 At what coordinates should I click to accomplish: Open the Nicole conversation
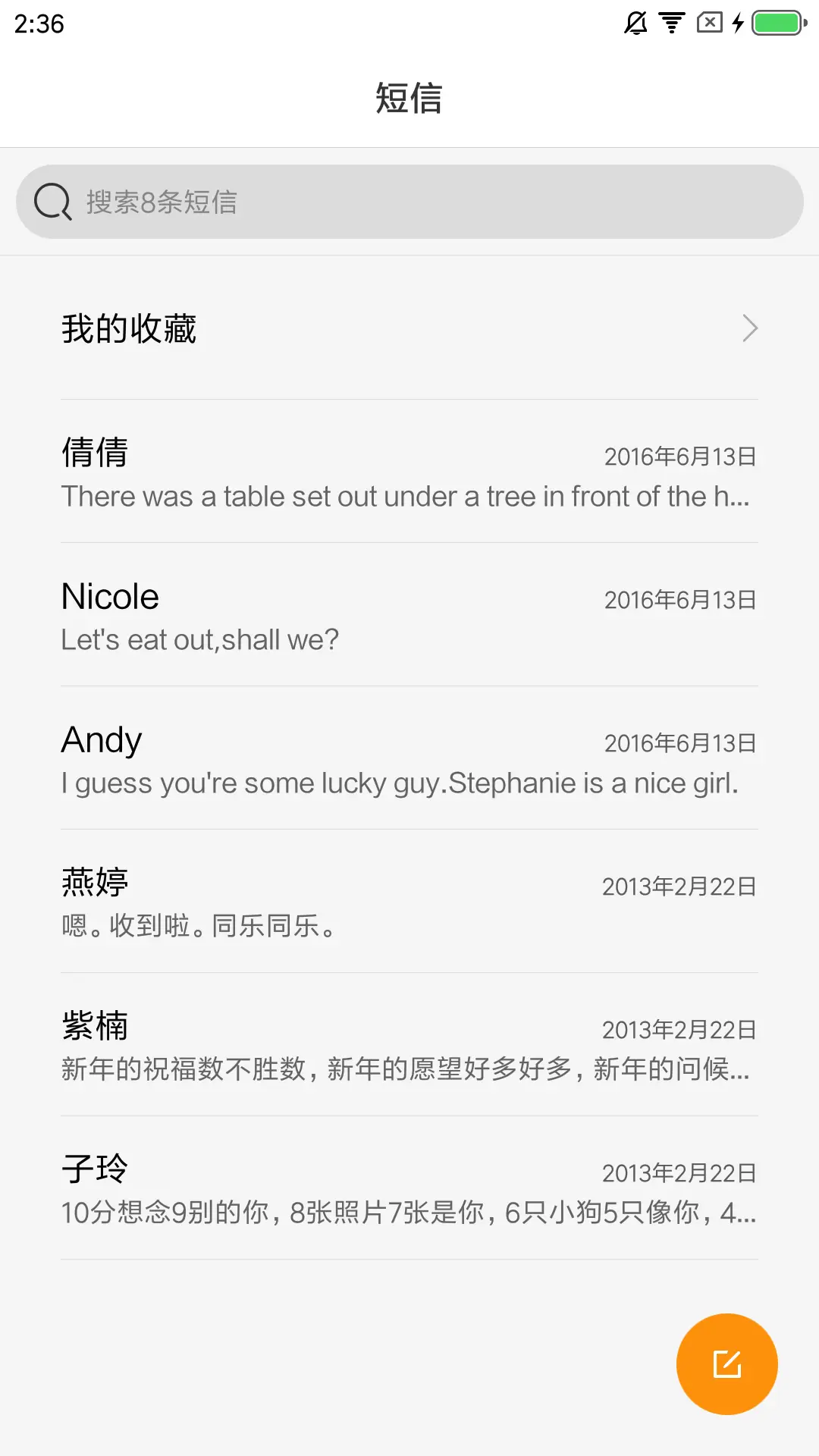click(x=409, y=614)
